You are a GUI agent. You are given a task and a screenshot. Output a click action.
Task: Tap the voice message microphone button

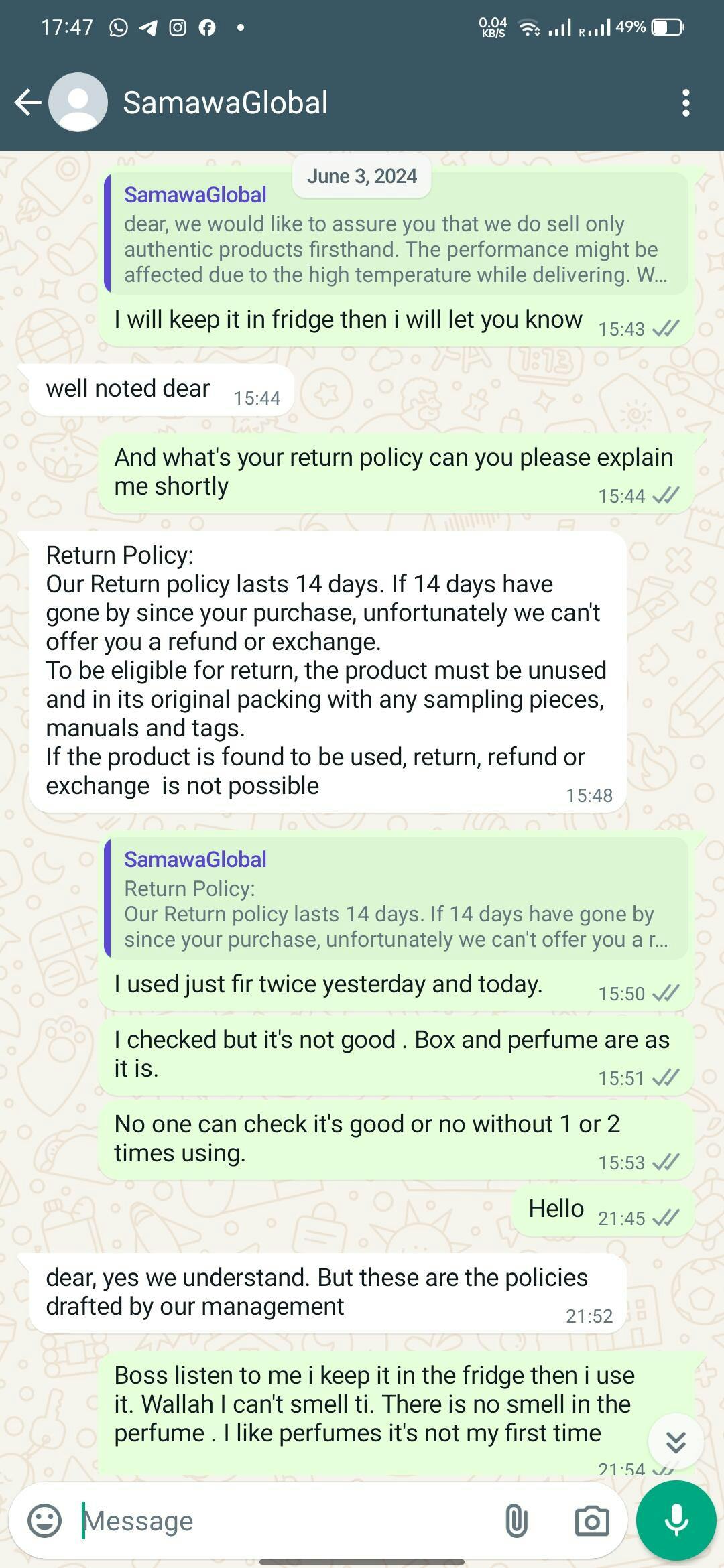(676, 1520)
